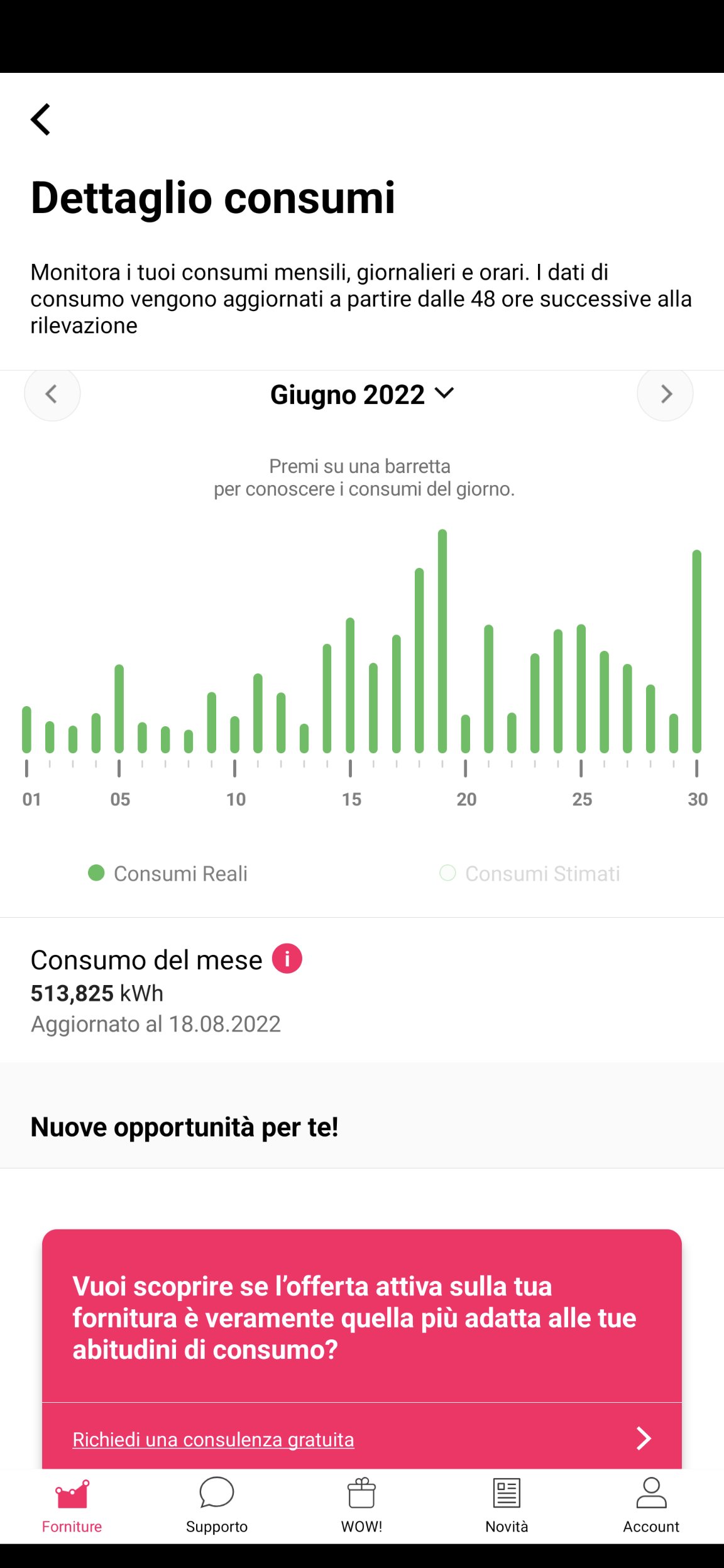The image size is (724, 1568).
Task: Open the Giugno 2022 month dropdown
Action: (x=362, y=395)
